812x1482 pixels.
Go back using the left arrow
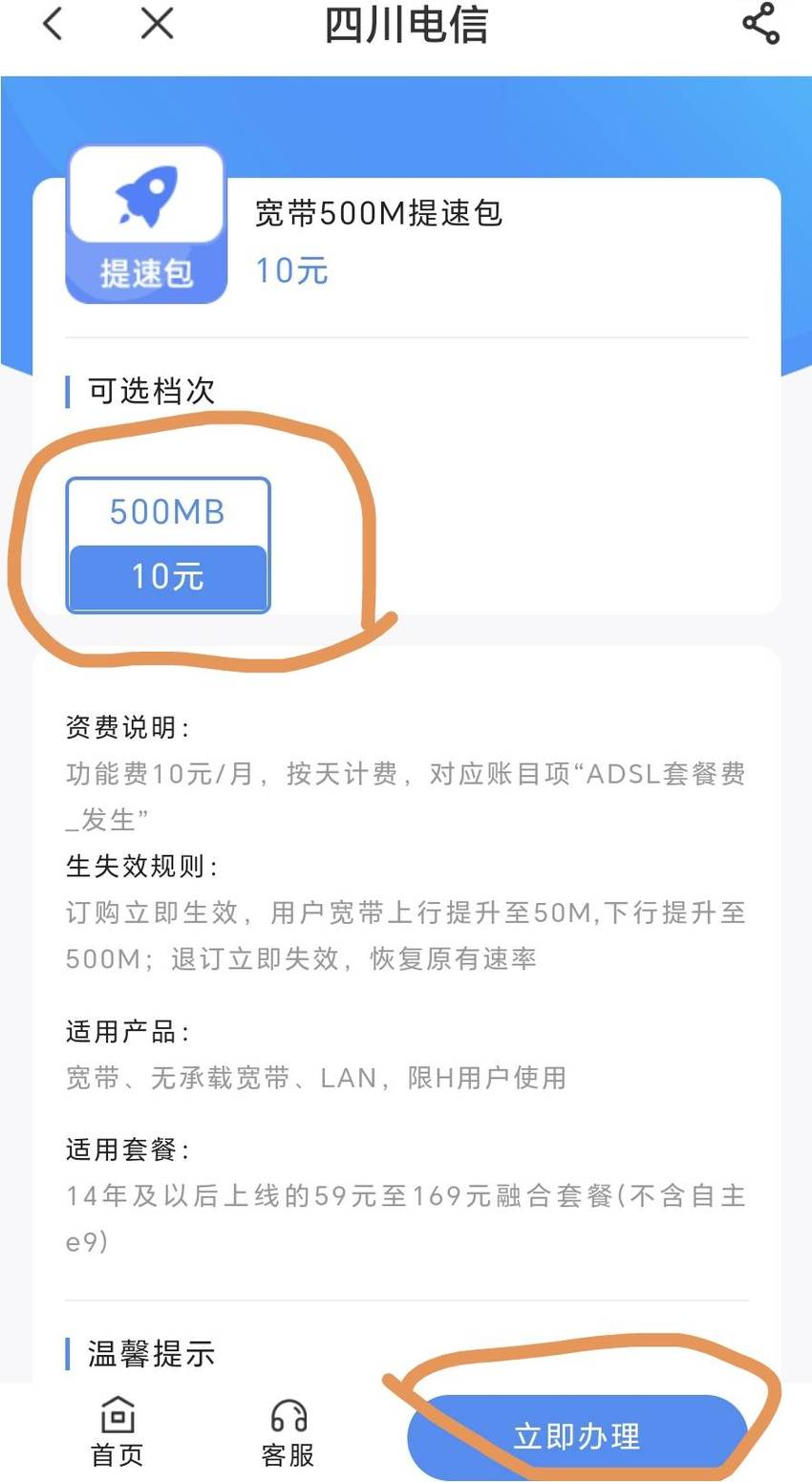point(53,24)
